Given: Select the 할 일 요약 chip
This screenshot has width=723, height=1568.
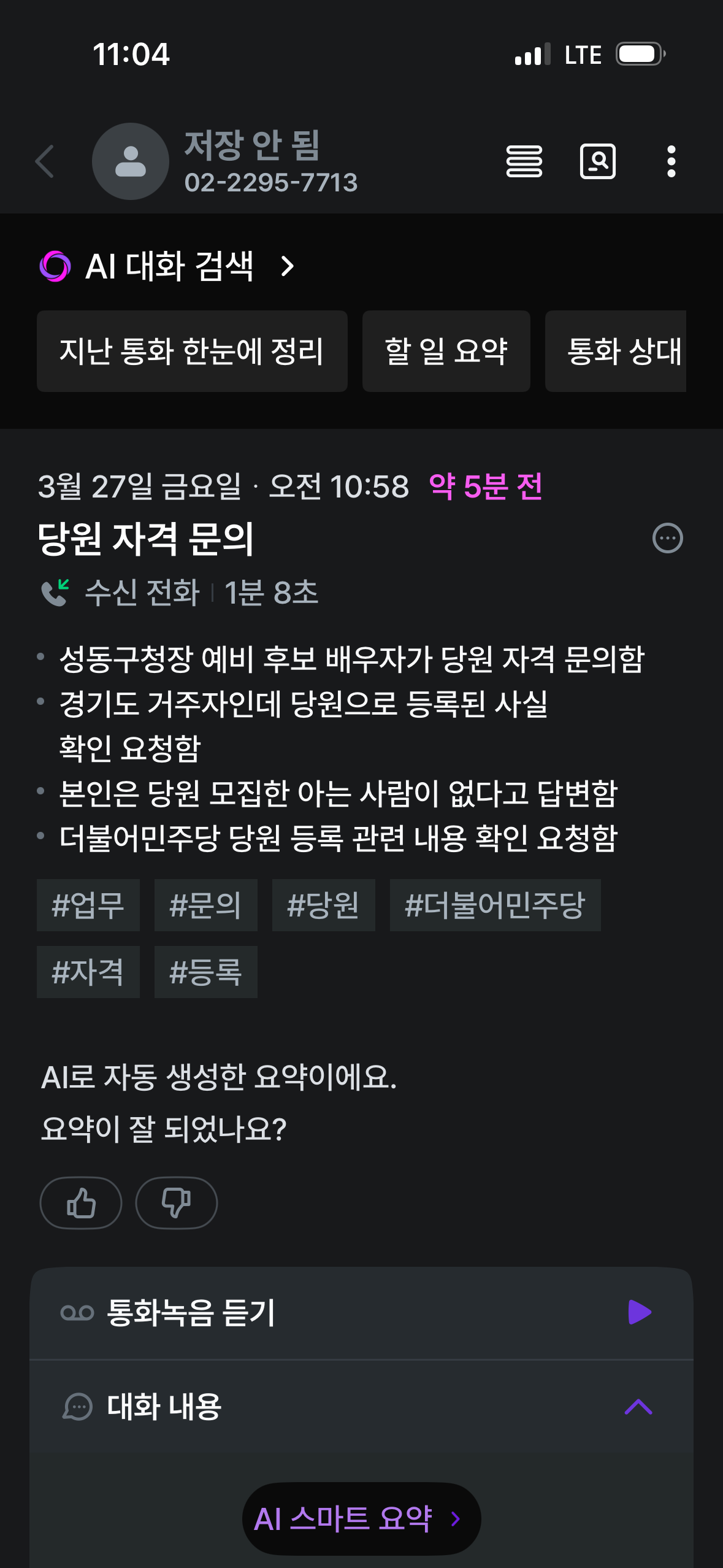Looking at the screenshot, I should point(446,351).
